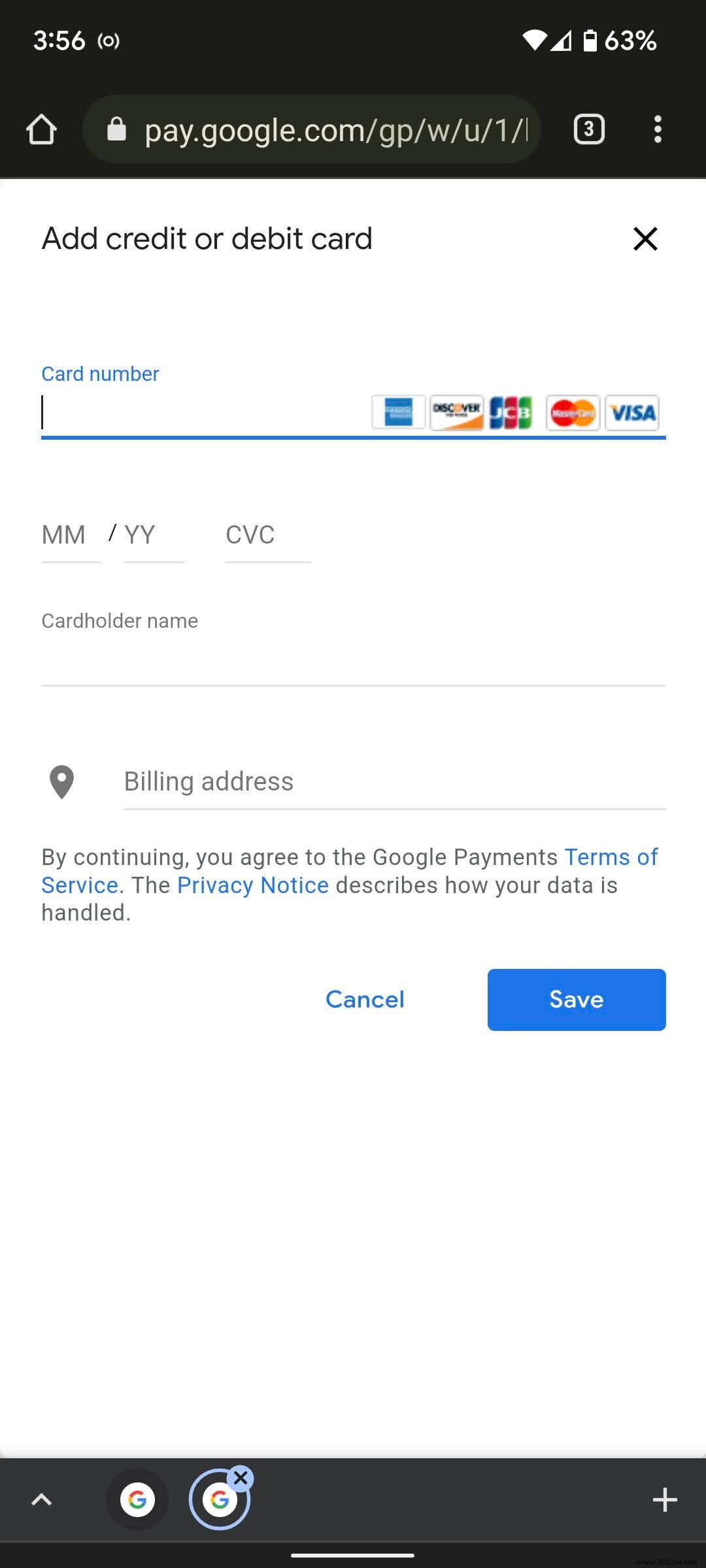Open Chrome home page icon
706x1568 pixels.
[42, 129]
